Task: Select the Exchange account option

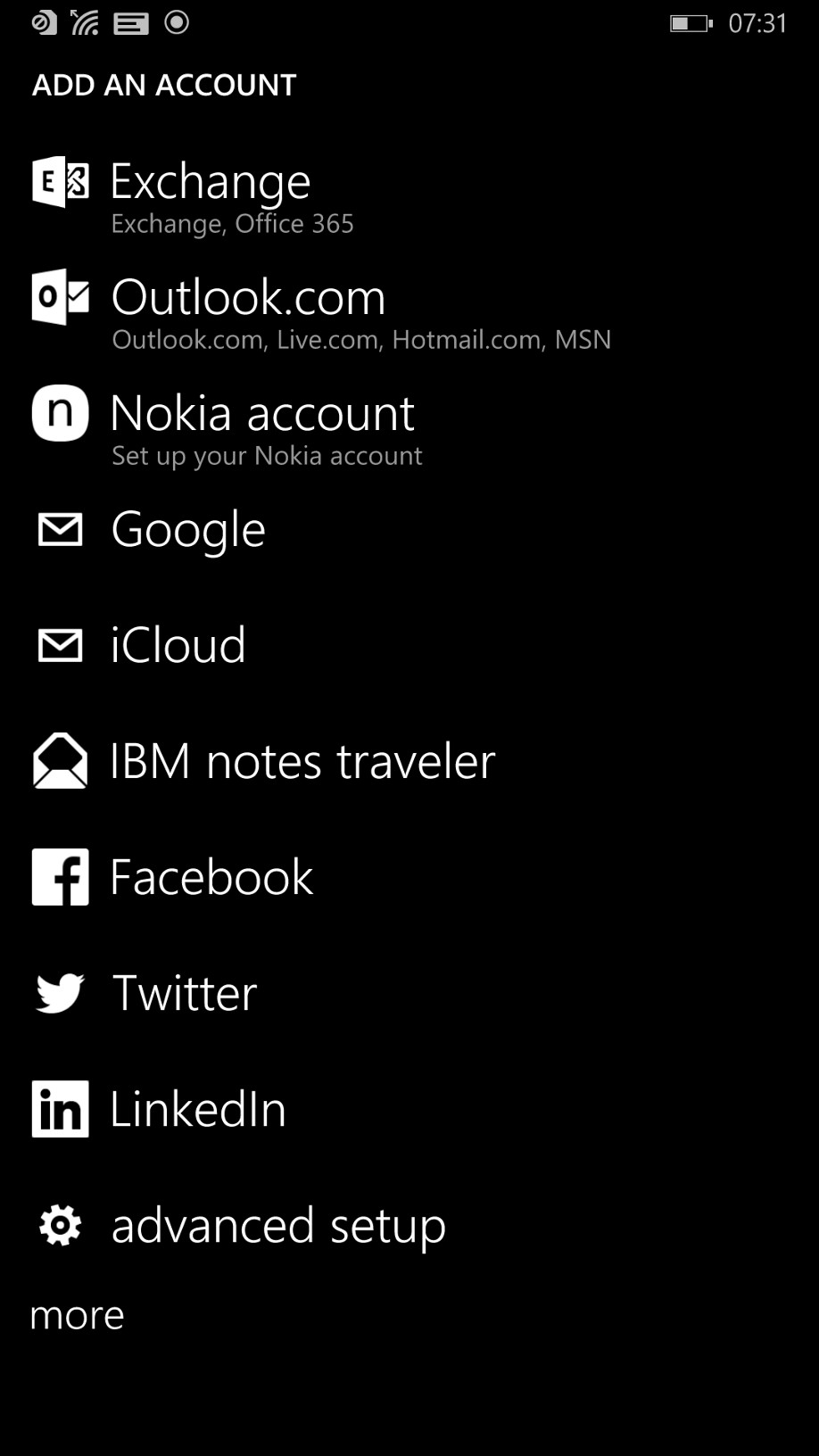Action: click(409, 195)
